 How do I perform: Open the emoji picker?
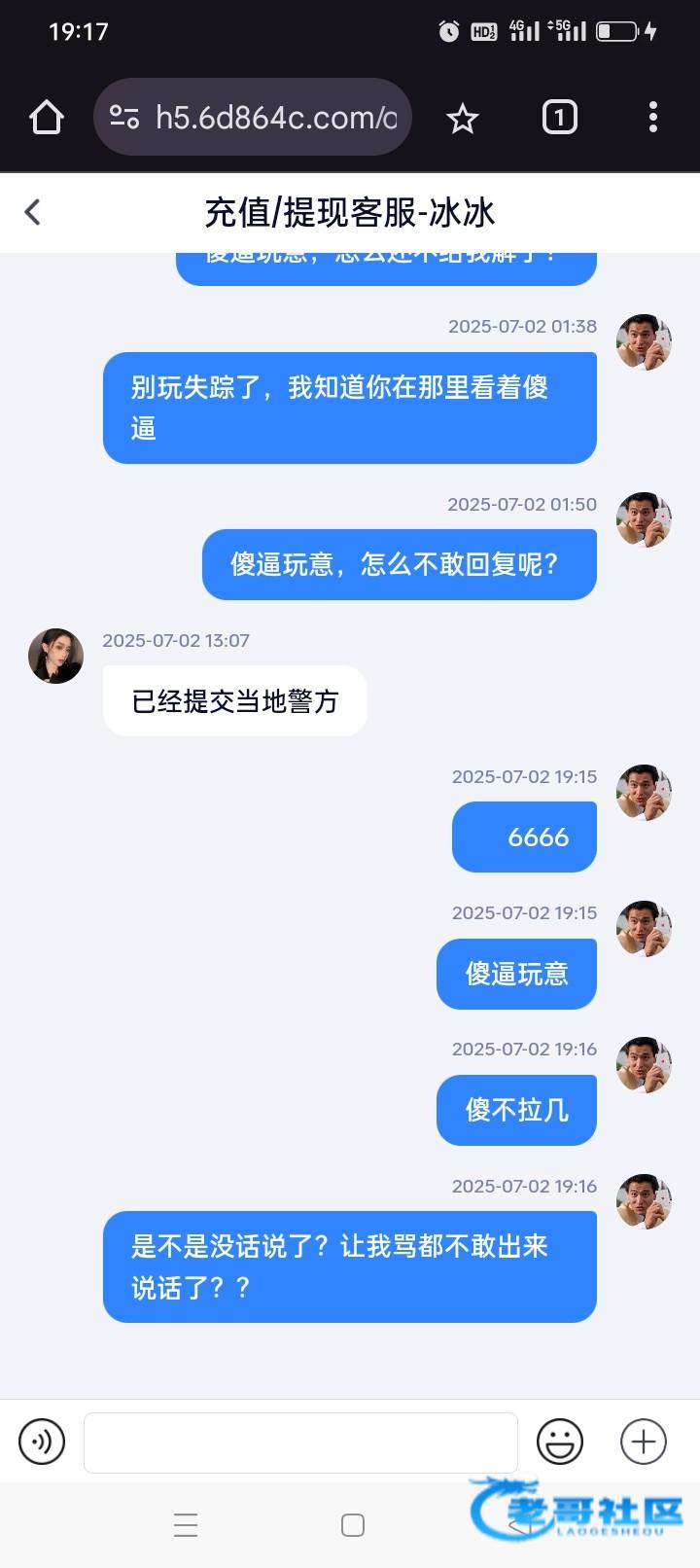(560, 1442)
